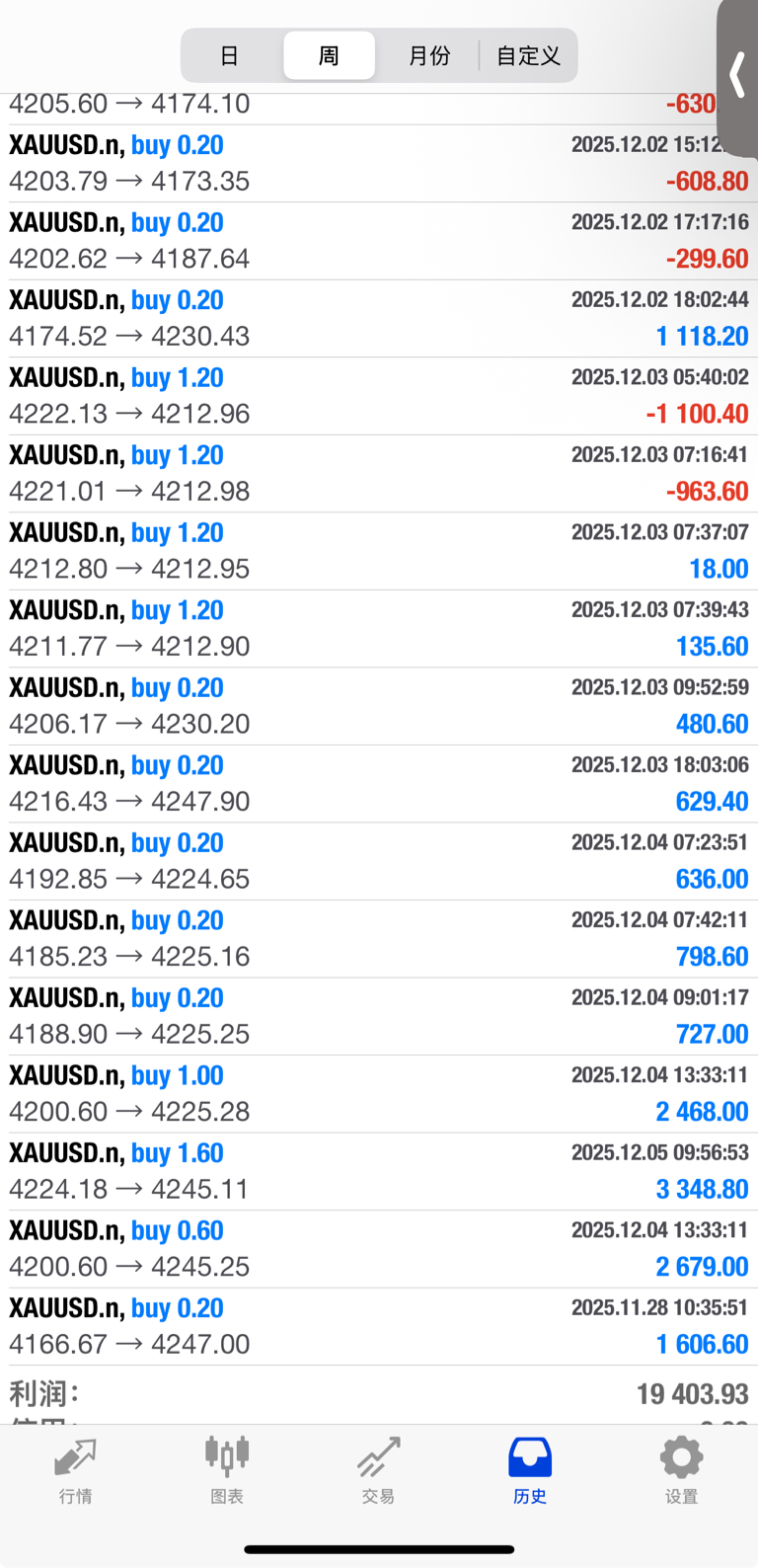Select the 历史 history tab
758x1568 pixels.
(x=530, y=1470)
